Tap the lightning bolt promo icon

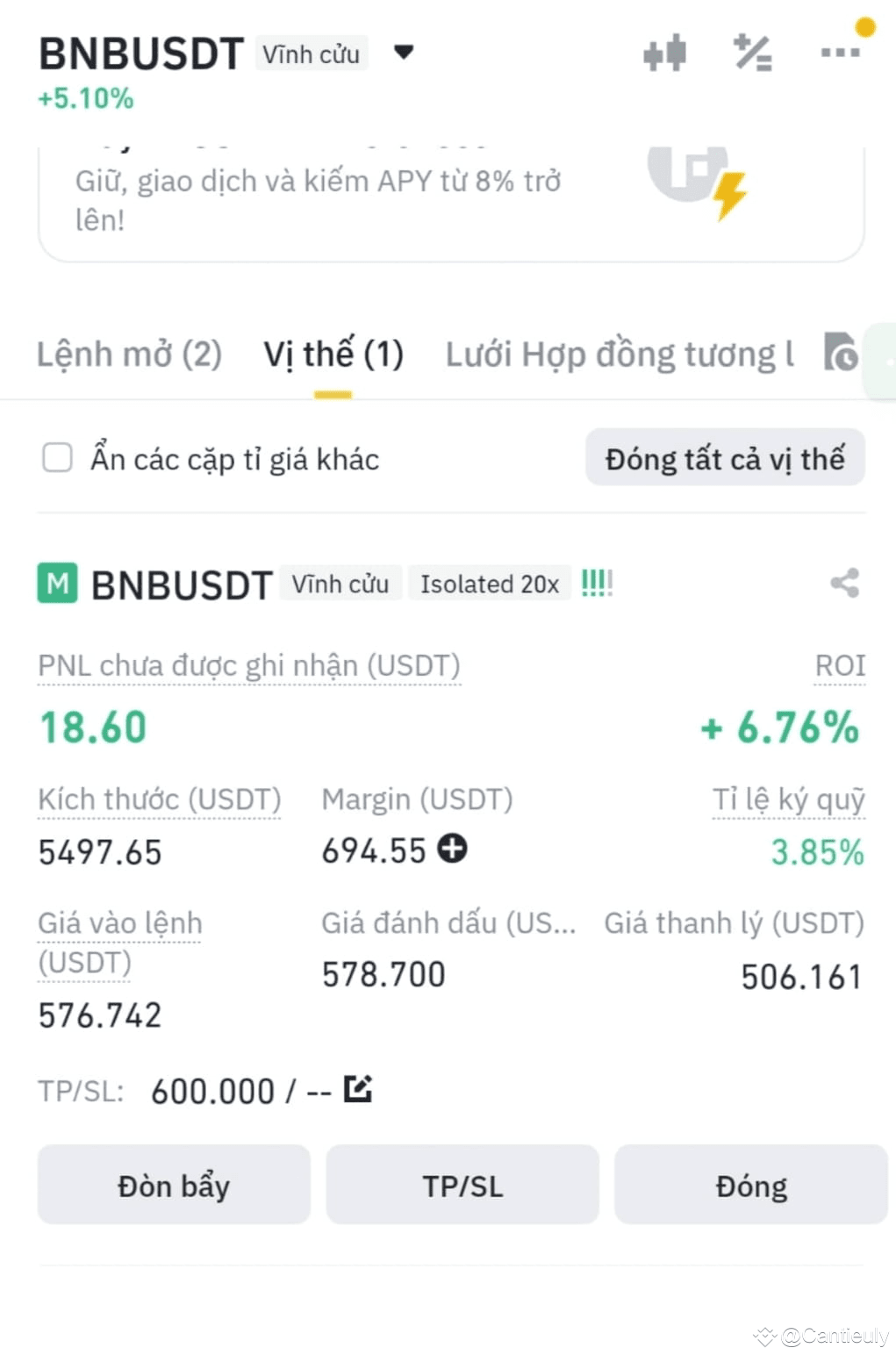tap(729, 195)
